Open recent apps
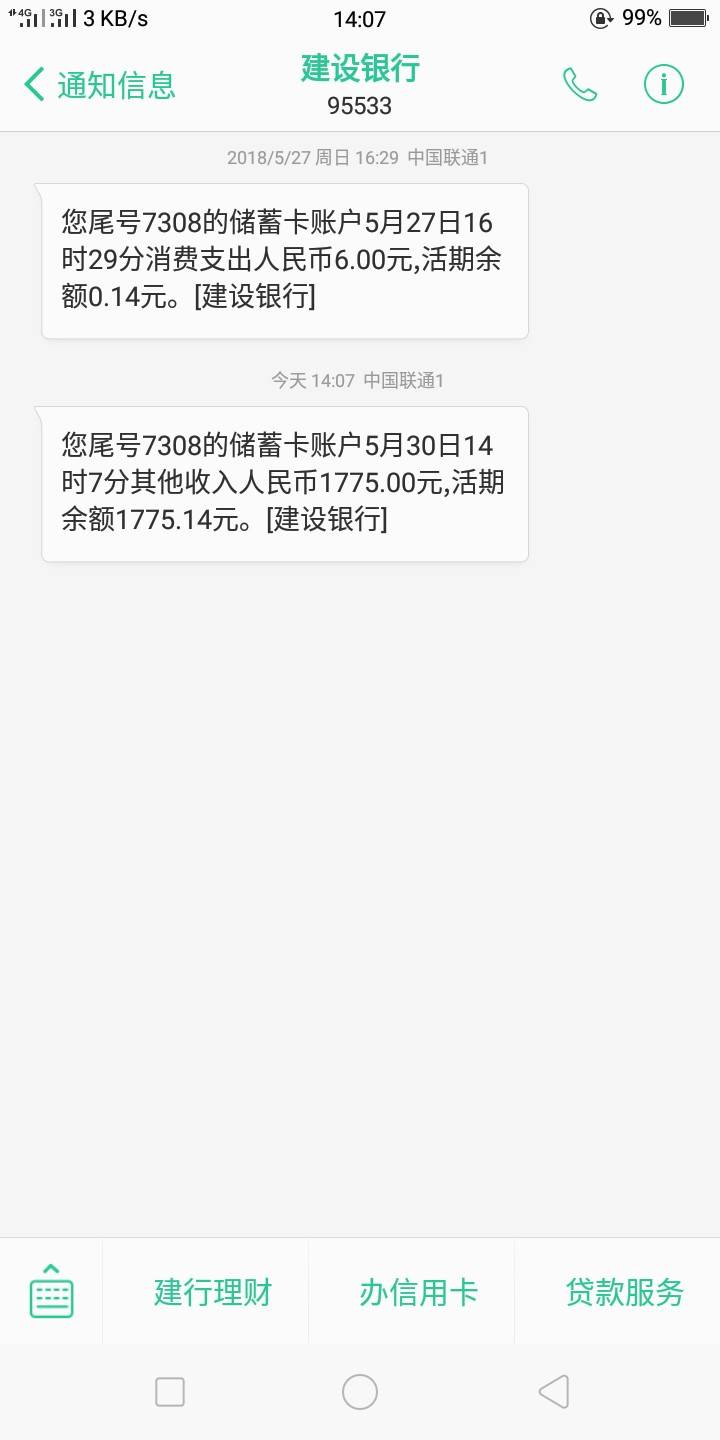 (170, 1392)
